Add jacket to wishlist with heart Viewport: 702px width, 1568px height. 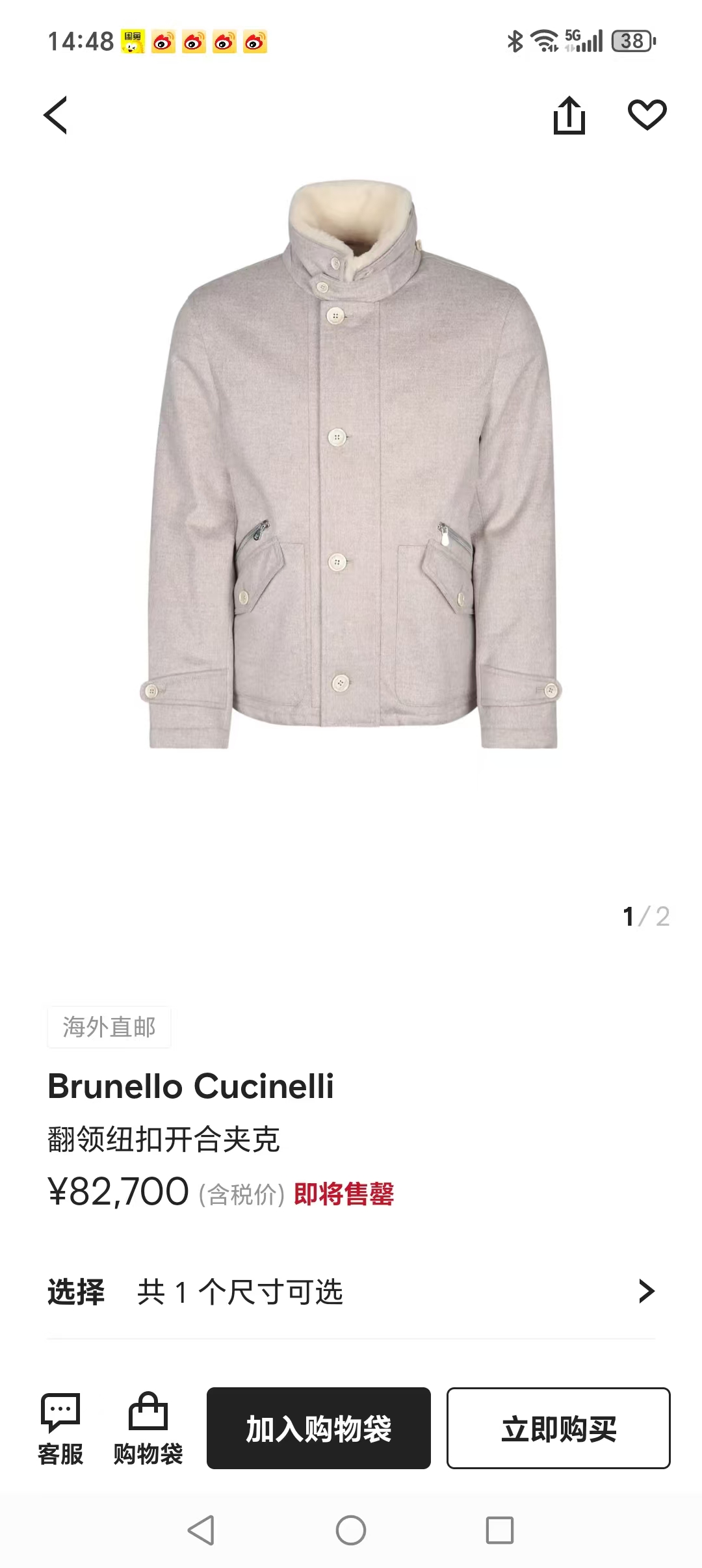coord(647,115)
